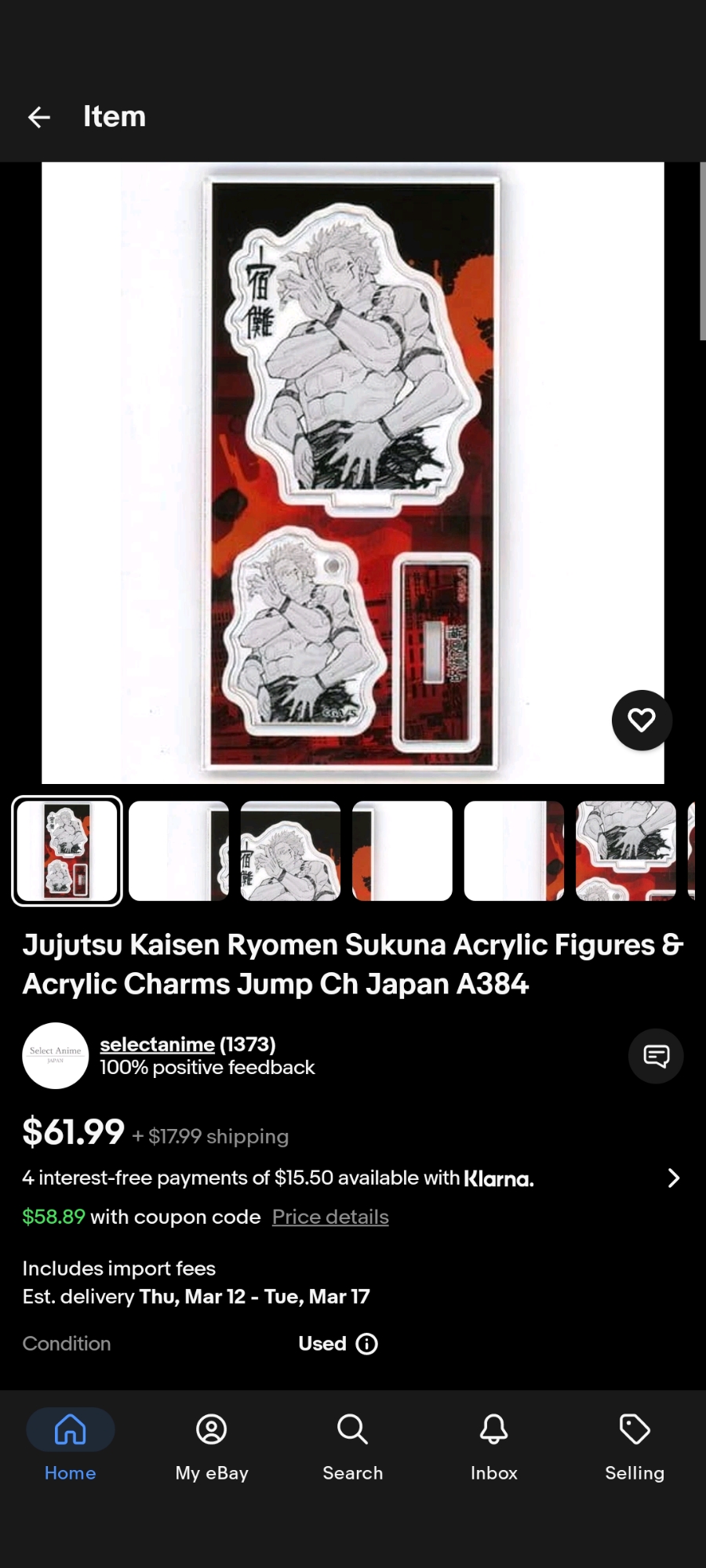Open Price details link
Viewport: 706px width, 1568px height.
point(330,1217)
